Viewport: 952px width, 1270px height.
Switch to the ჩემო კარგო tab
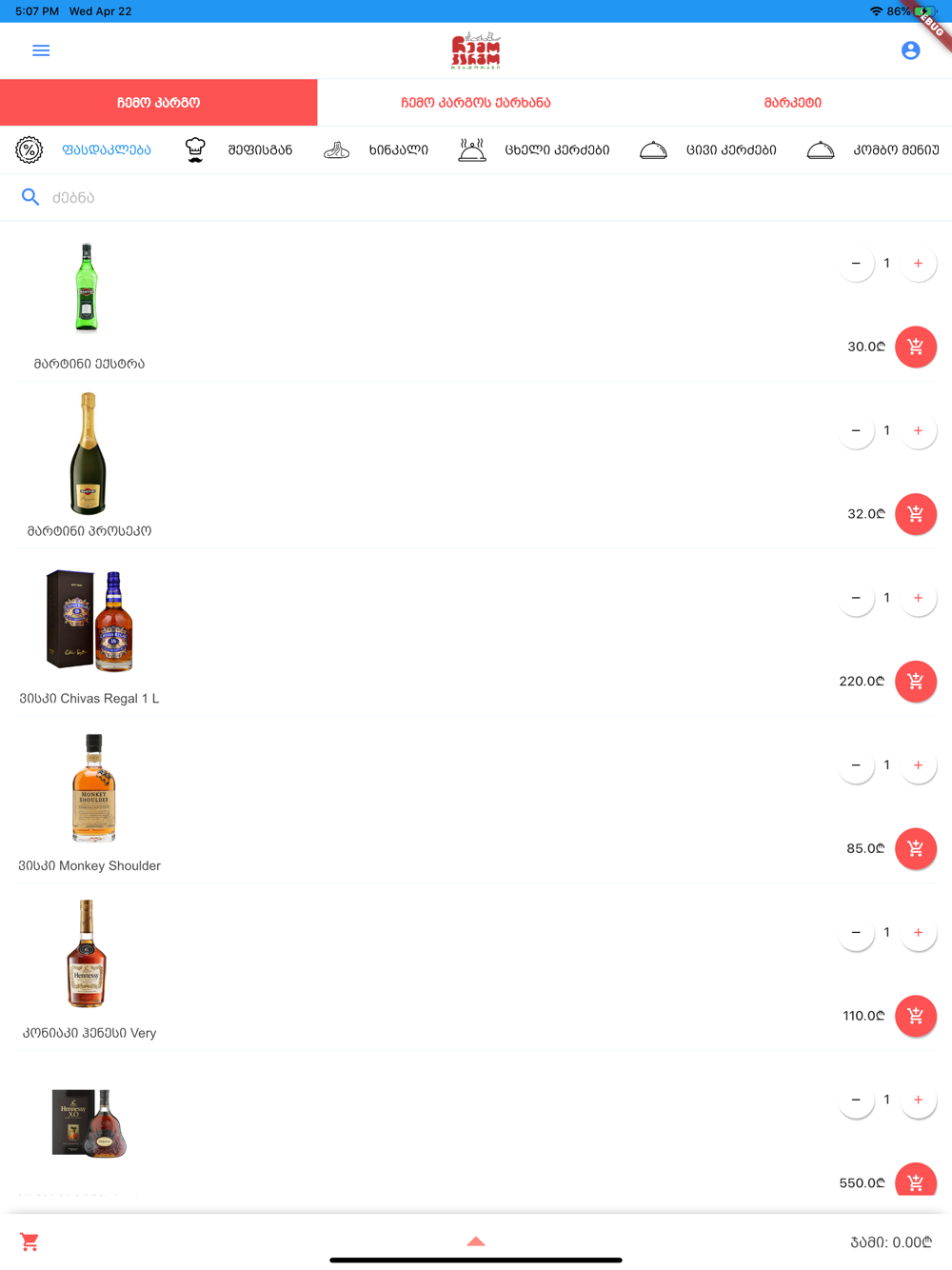point(158,103)
